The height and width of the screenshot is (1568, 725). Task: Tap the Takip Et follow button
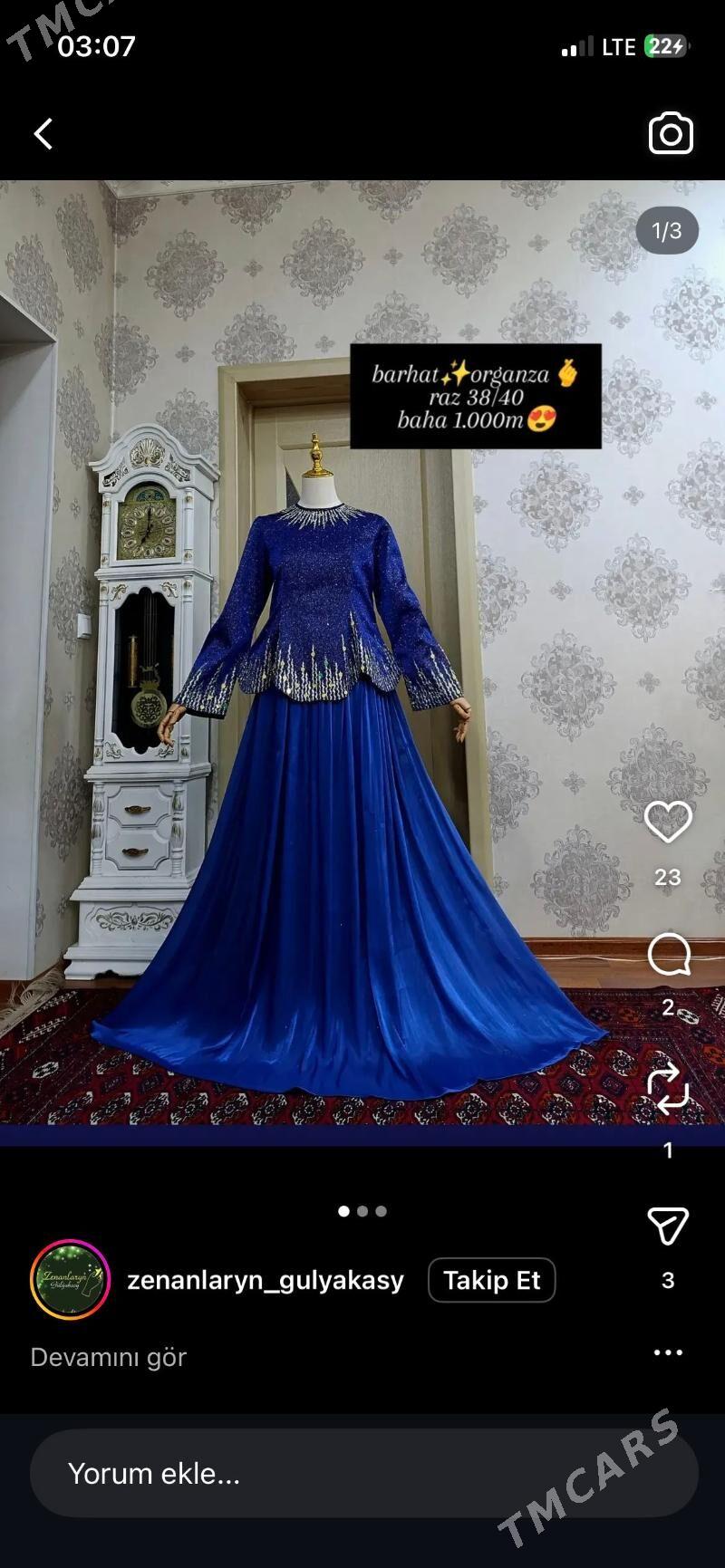click(491, 1280)
